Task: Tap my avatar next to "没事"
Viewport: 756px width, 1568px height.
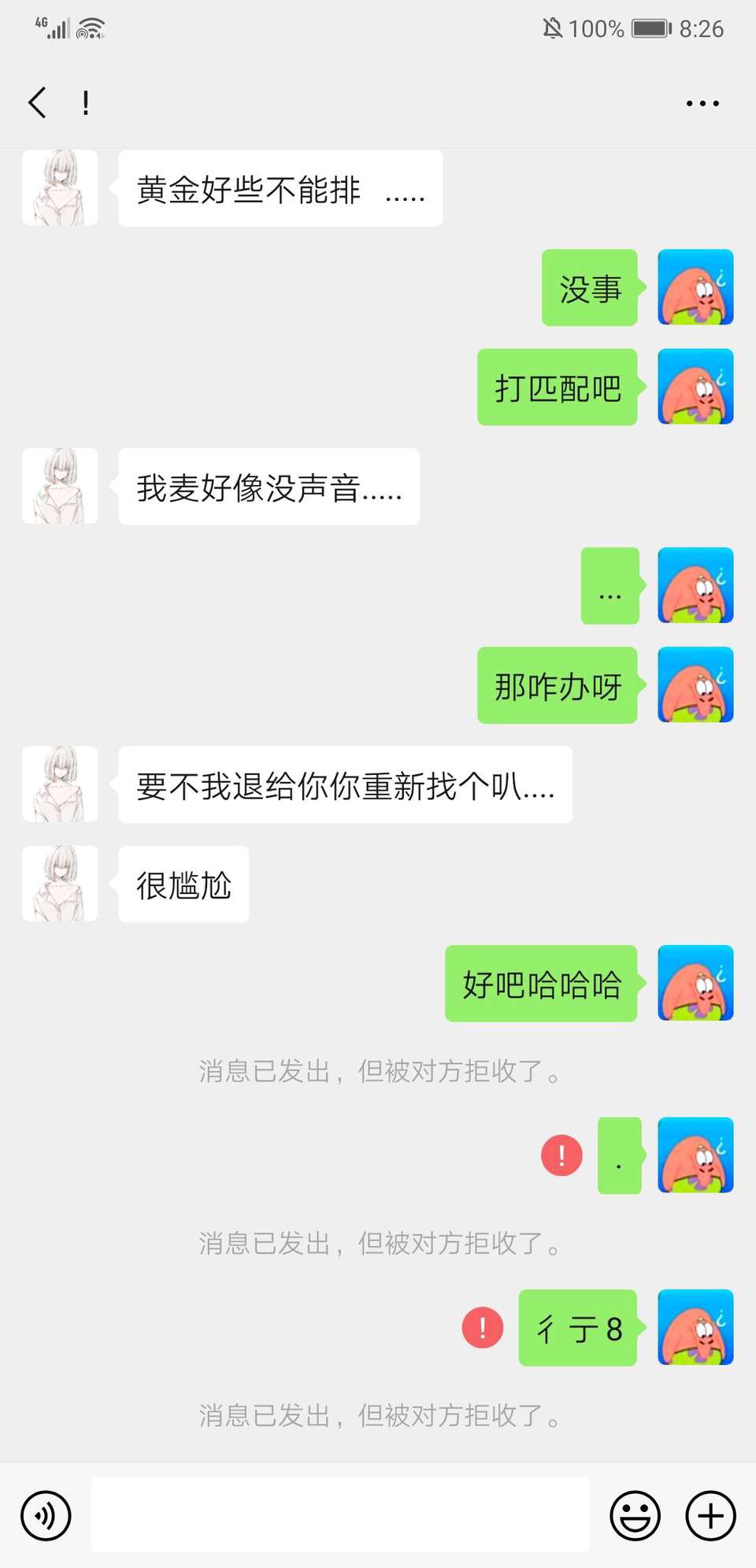Action: click(x=695, y=287)
